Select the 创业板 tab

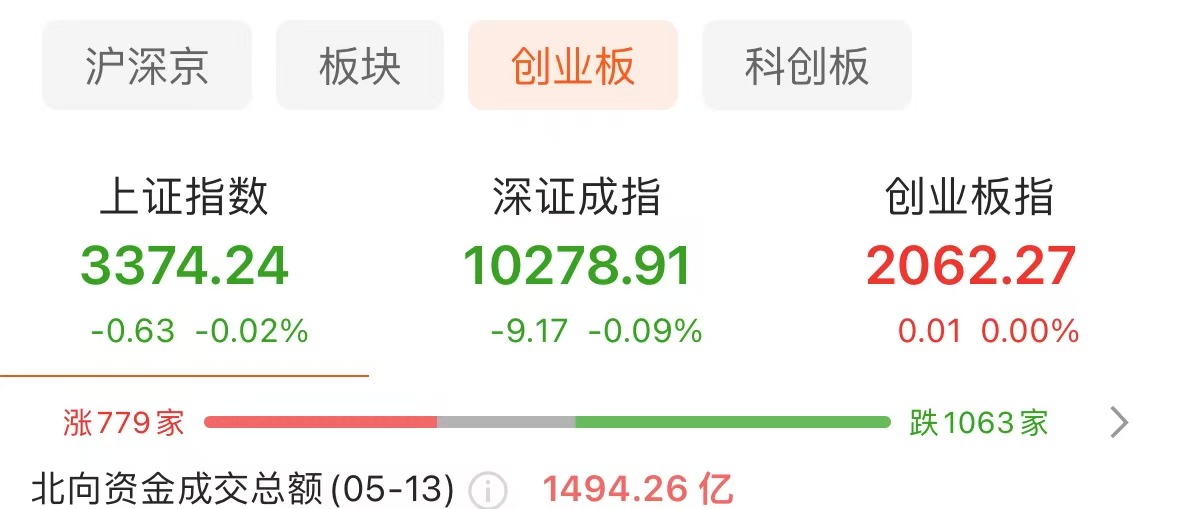point(573,65)
